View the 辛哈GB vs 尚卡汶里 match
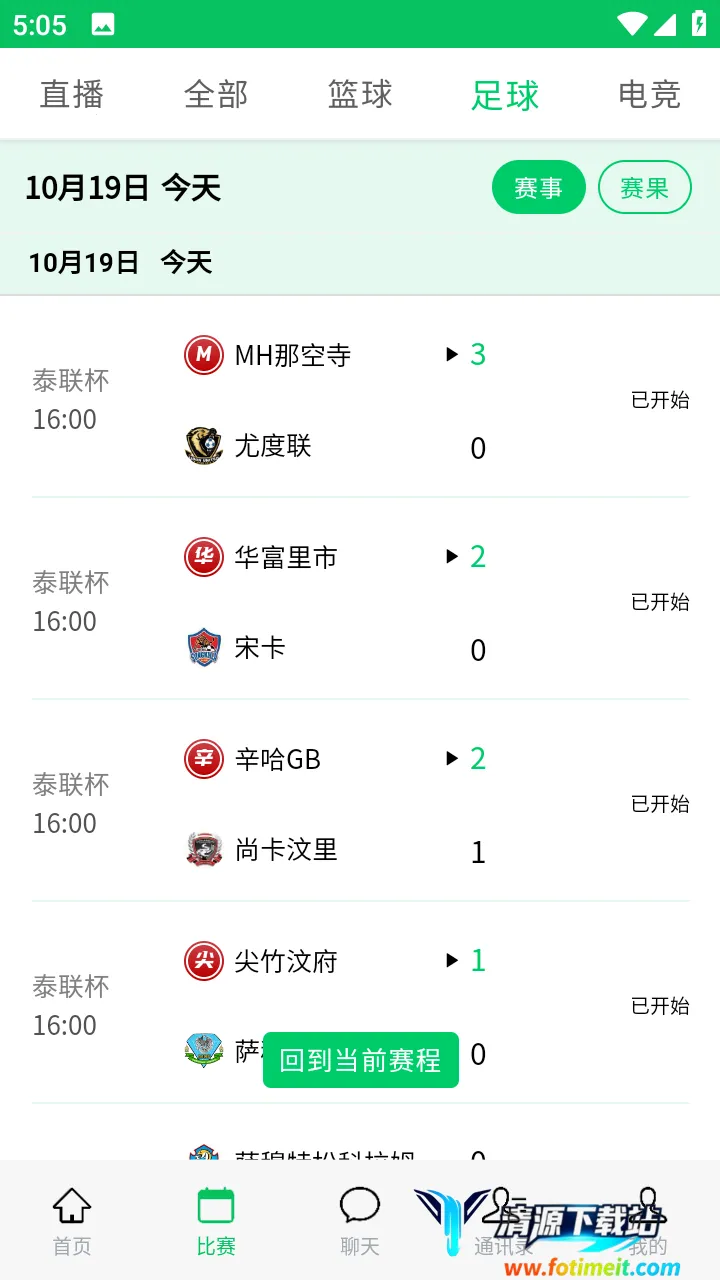This screenshot has height=1280, width=720. 360,804
